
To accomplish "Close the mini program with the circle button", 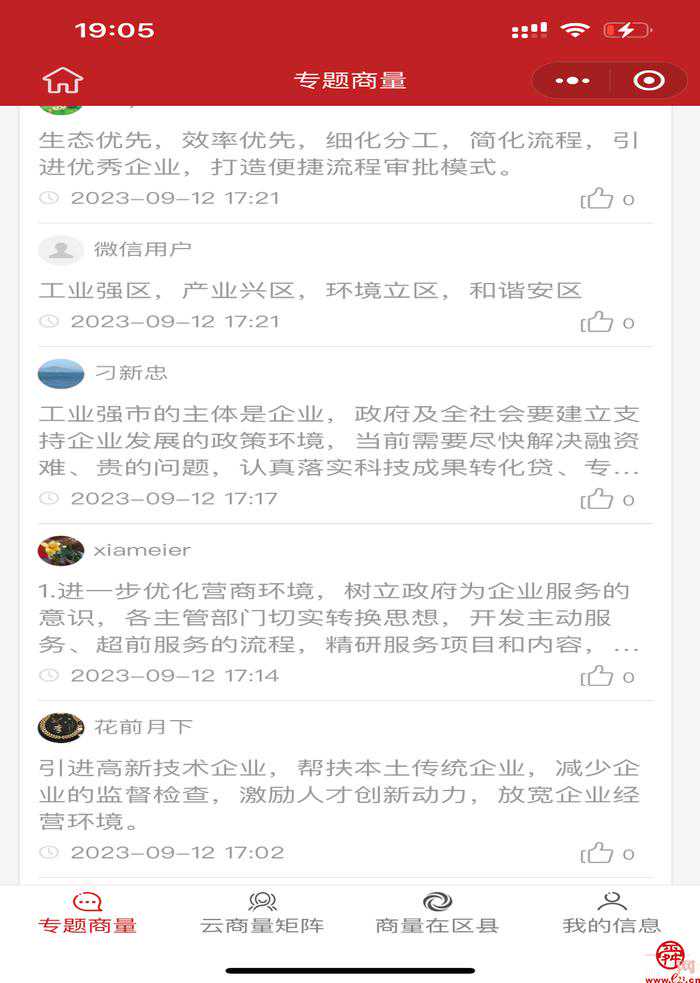I will coord(648,81).
